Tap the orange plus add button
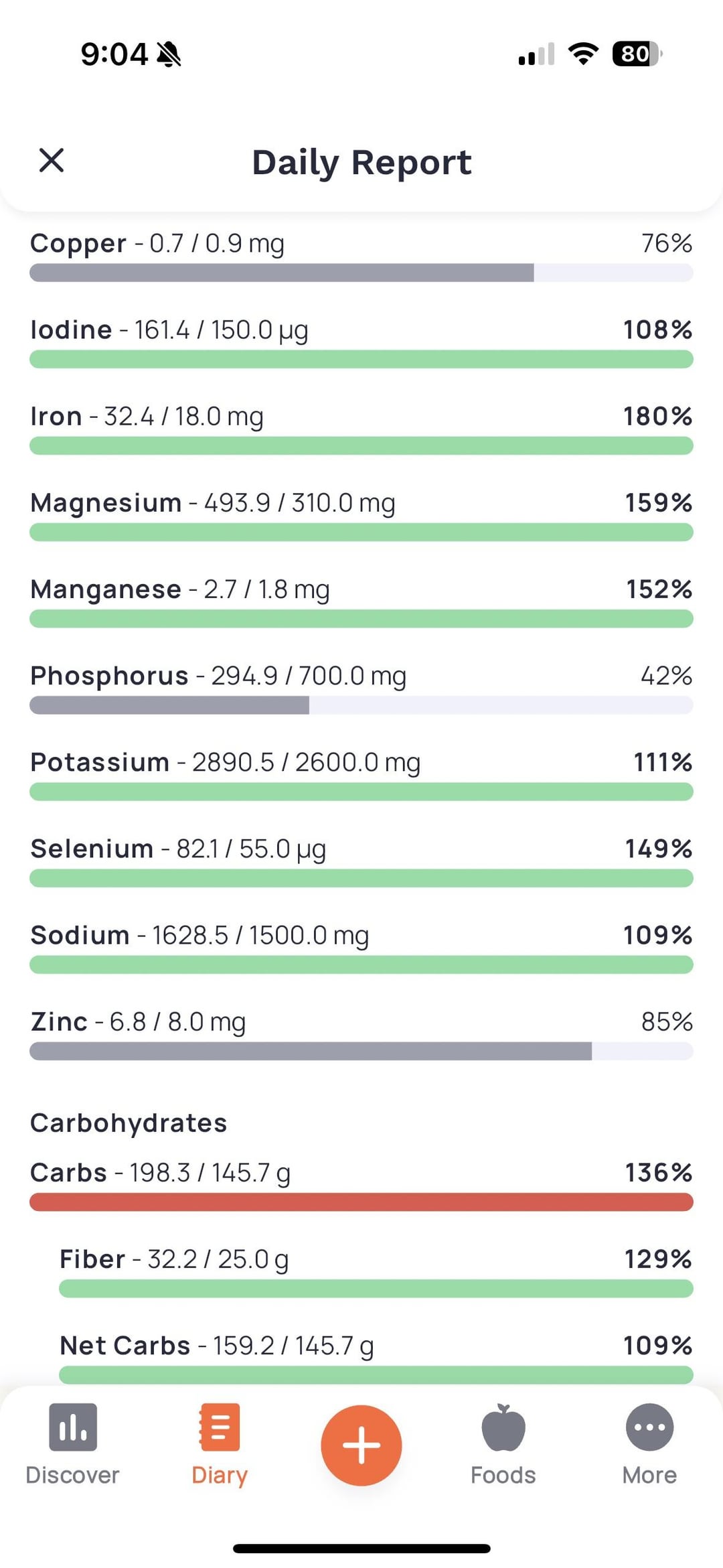723x1568 pixels. pos(361,1445)
